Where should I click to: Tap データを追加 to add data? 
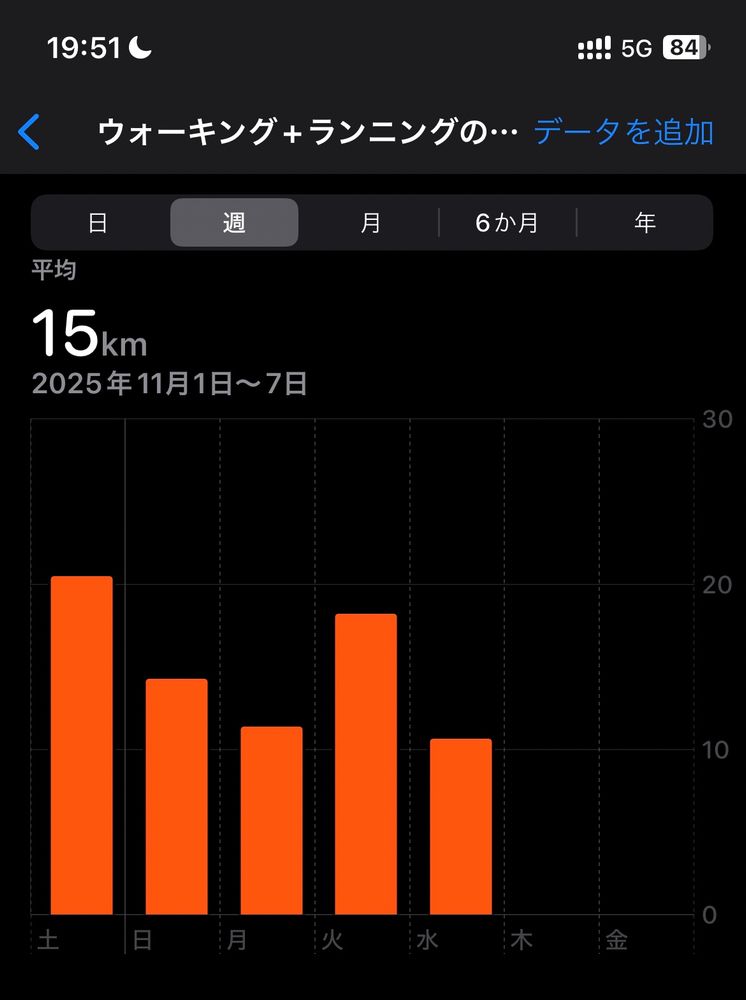[x=623, y=132]
